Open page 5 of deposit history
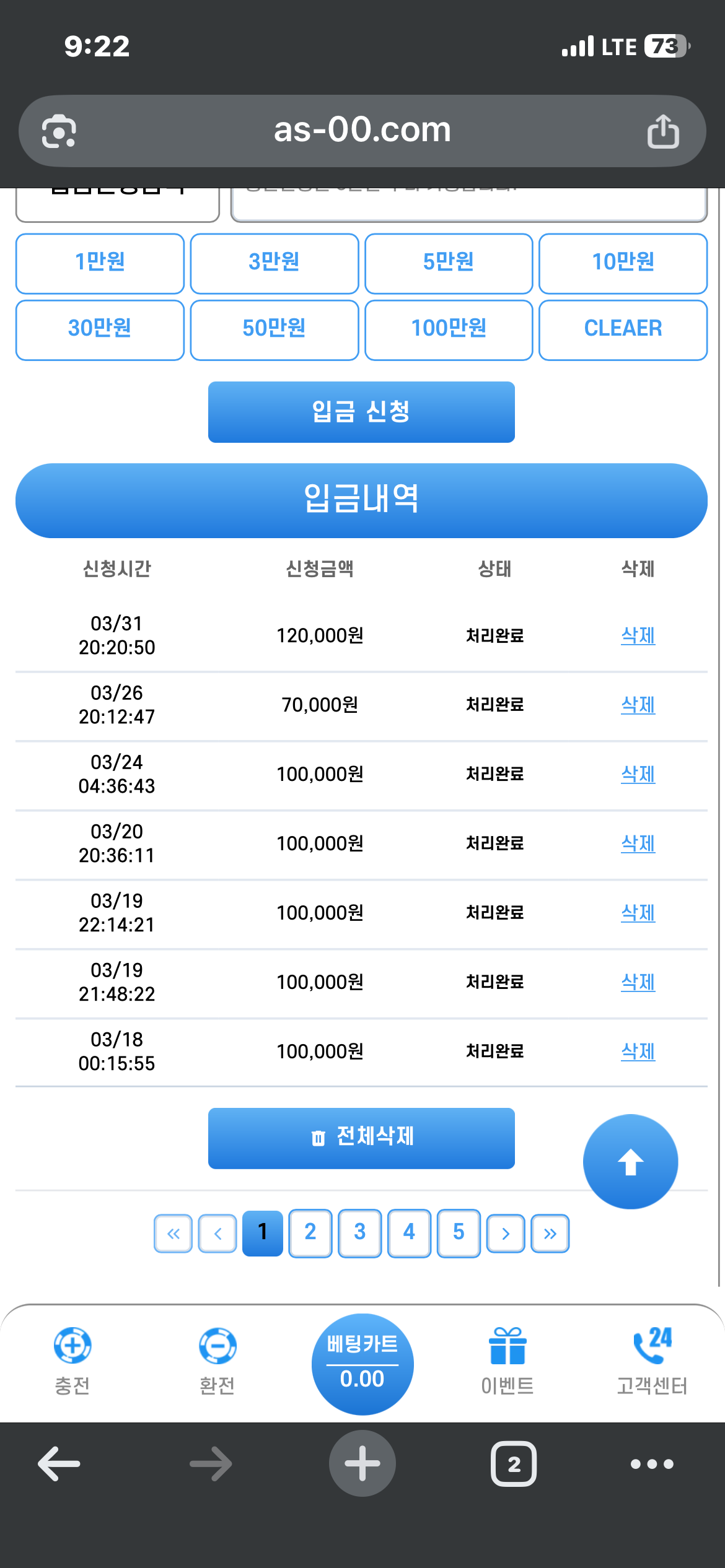The image size is (725, 1568). (x=459, y=1232)
